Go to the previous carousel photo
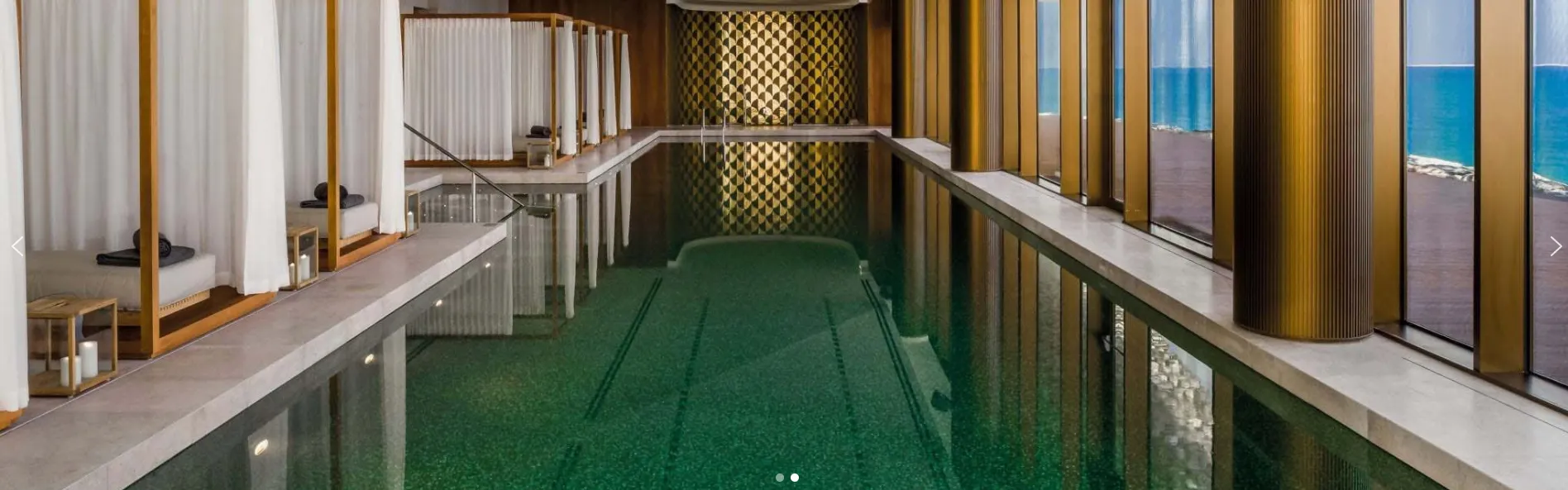 pyautogui.click(x=17, y=246)
